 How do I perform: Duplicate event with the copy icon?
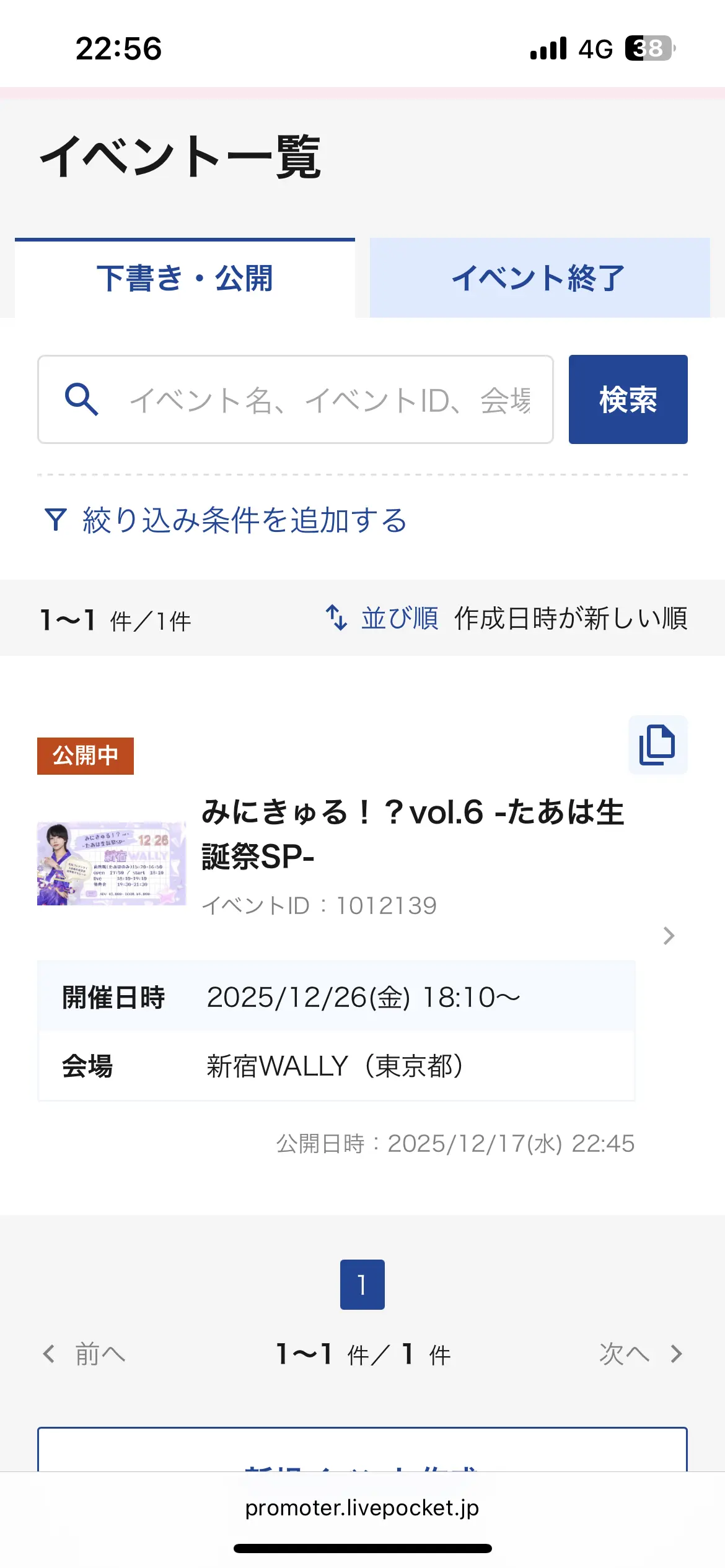click(657, 744)
